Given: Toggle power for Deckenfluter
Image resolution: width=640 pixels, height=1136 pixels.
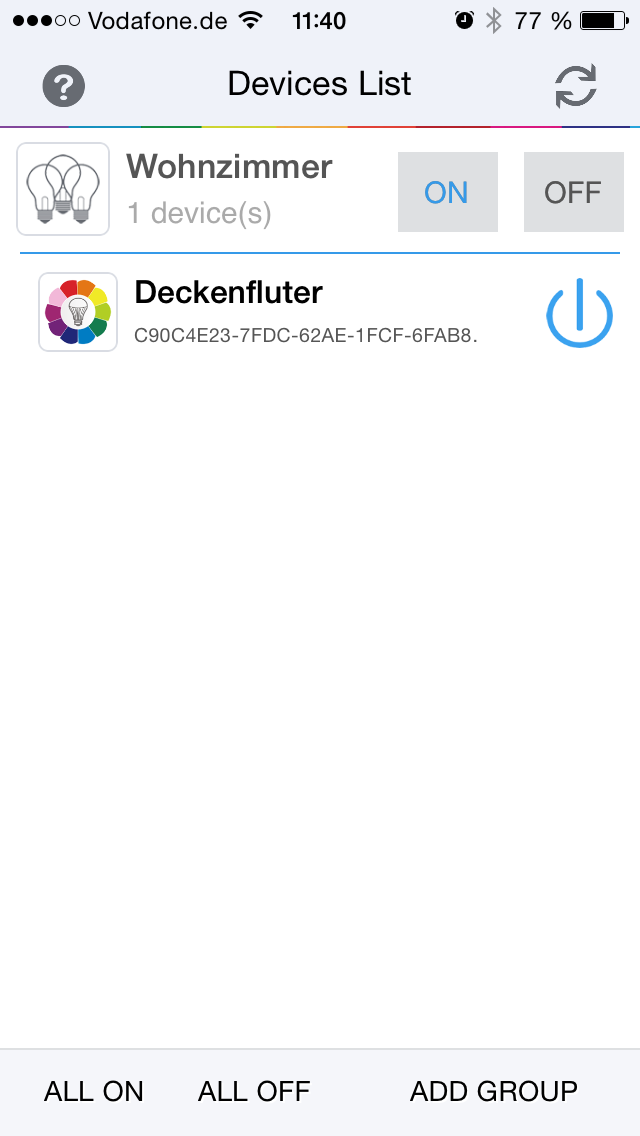Looking at the screenshot, I should pyautogui.click(x=579, y=313).
